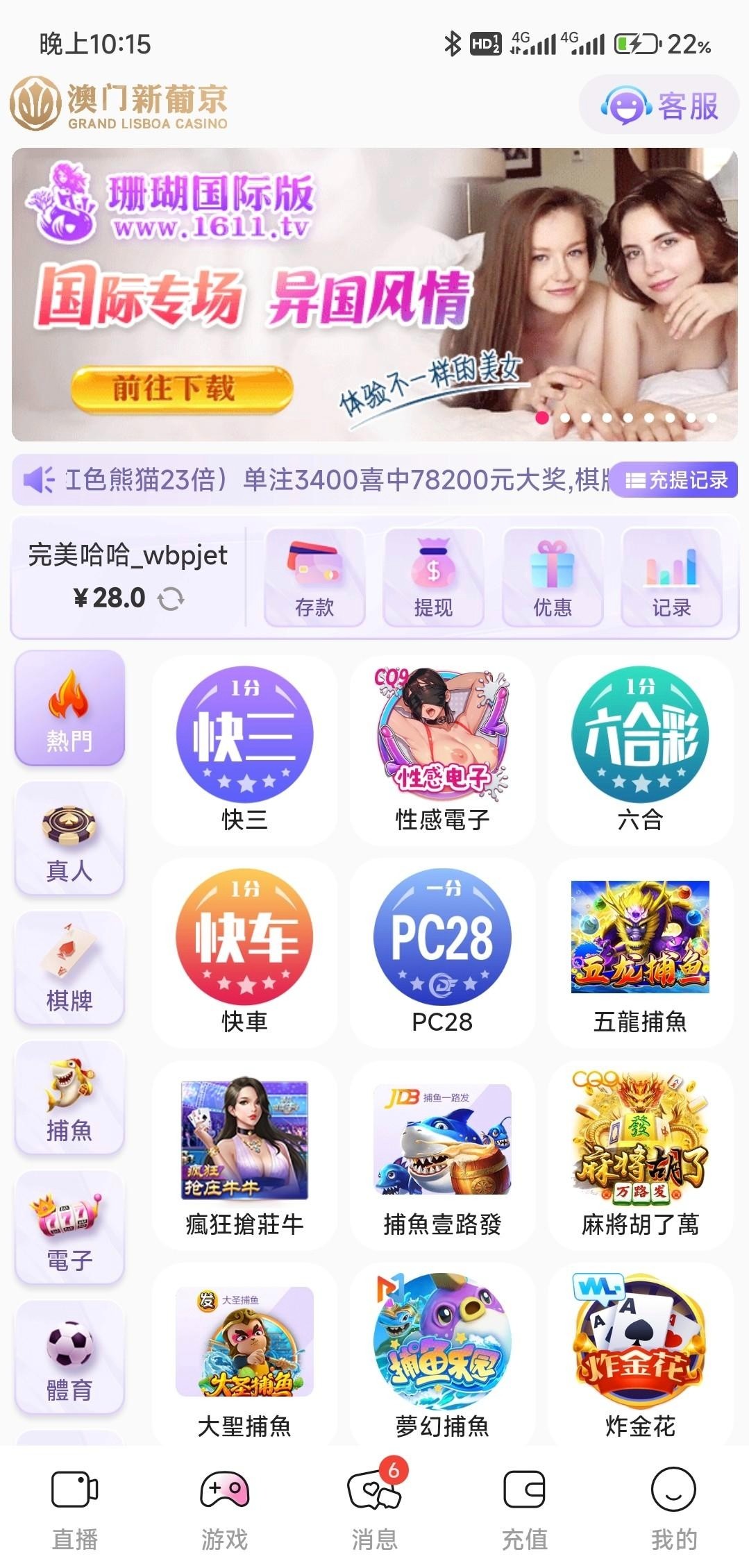This screenshot has width=749, height=1568.
Task: View 优惠 promotions
Action: click(553, 578)
